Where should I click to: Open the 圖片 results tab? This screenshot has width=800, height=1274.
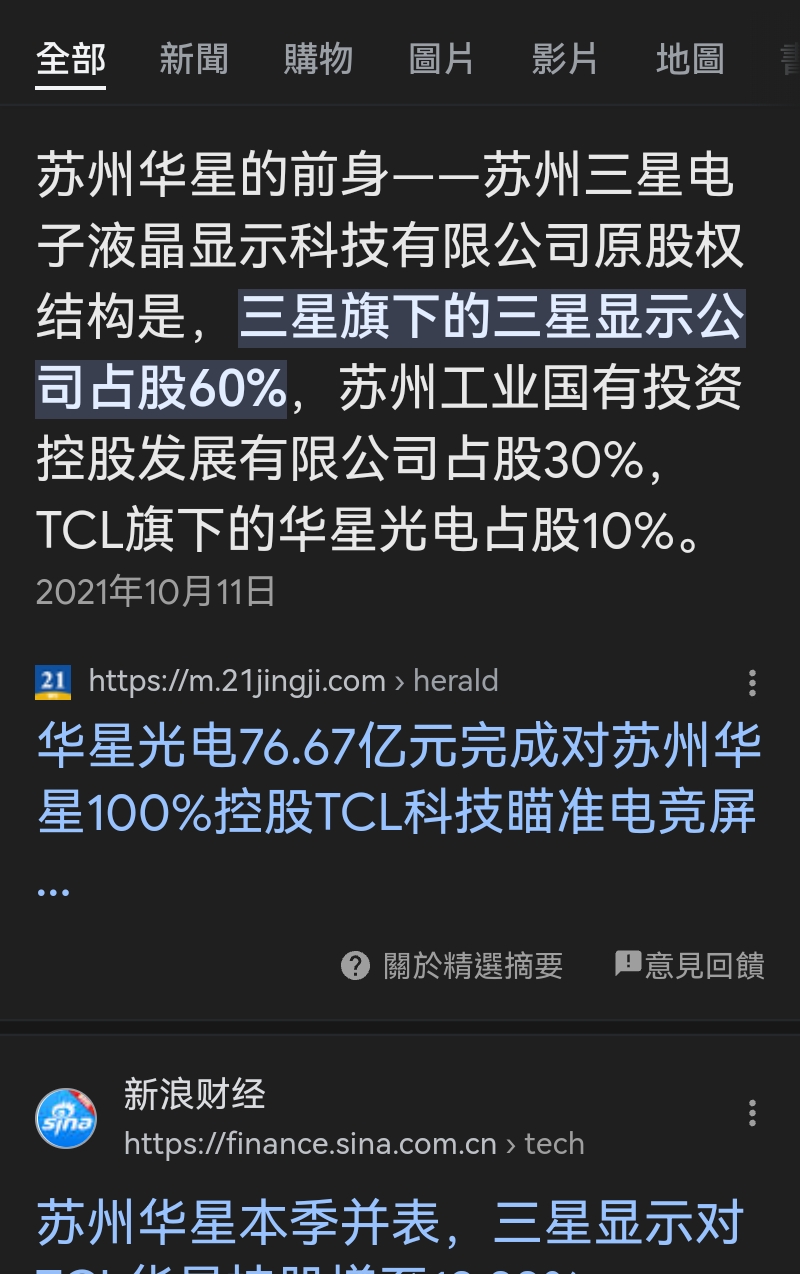[441, 60]
